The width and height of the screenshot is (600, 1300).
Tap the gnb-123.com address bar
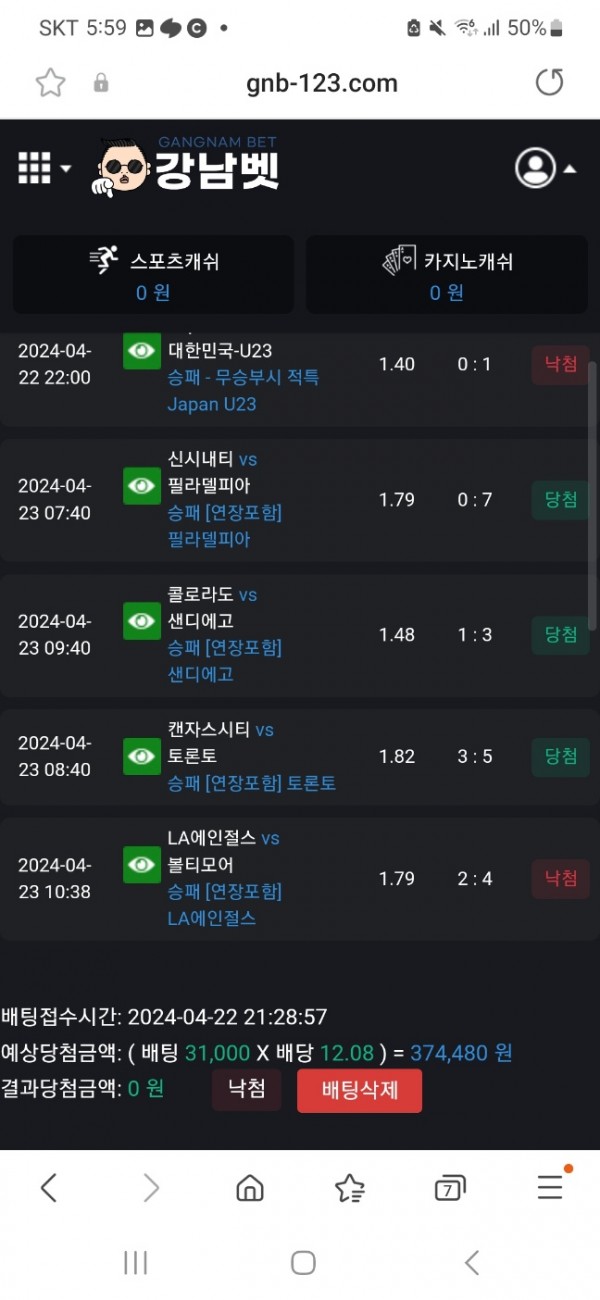(321, 83)
